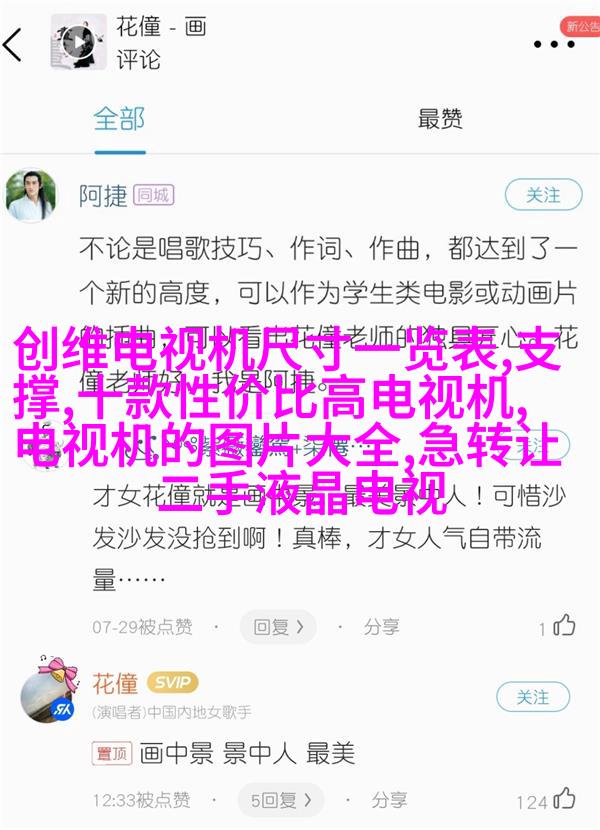Open the 花僮 - 画 song thumbnail

(x=74, y=44)
